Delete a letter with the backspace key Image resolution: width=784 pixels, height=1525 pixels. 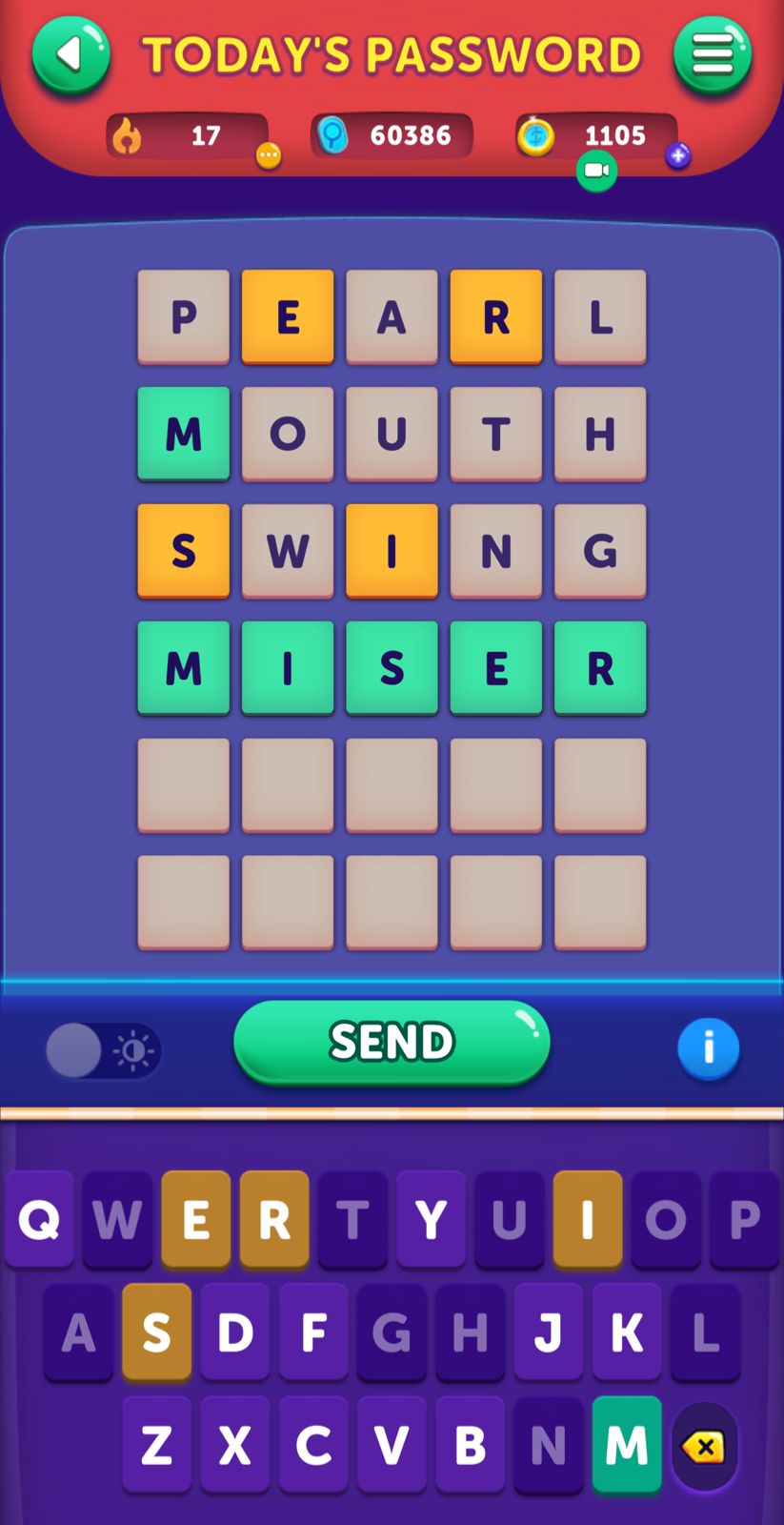[x=703, y=1447]
